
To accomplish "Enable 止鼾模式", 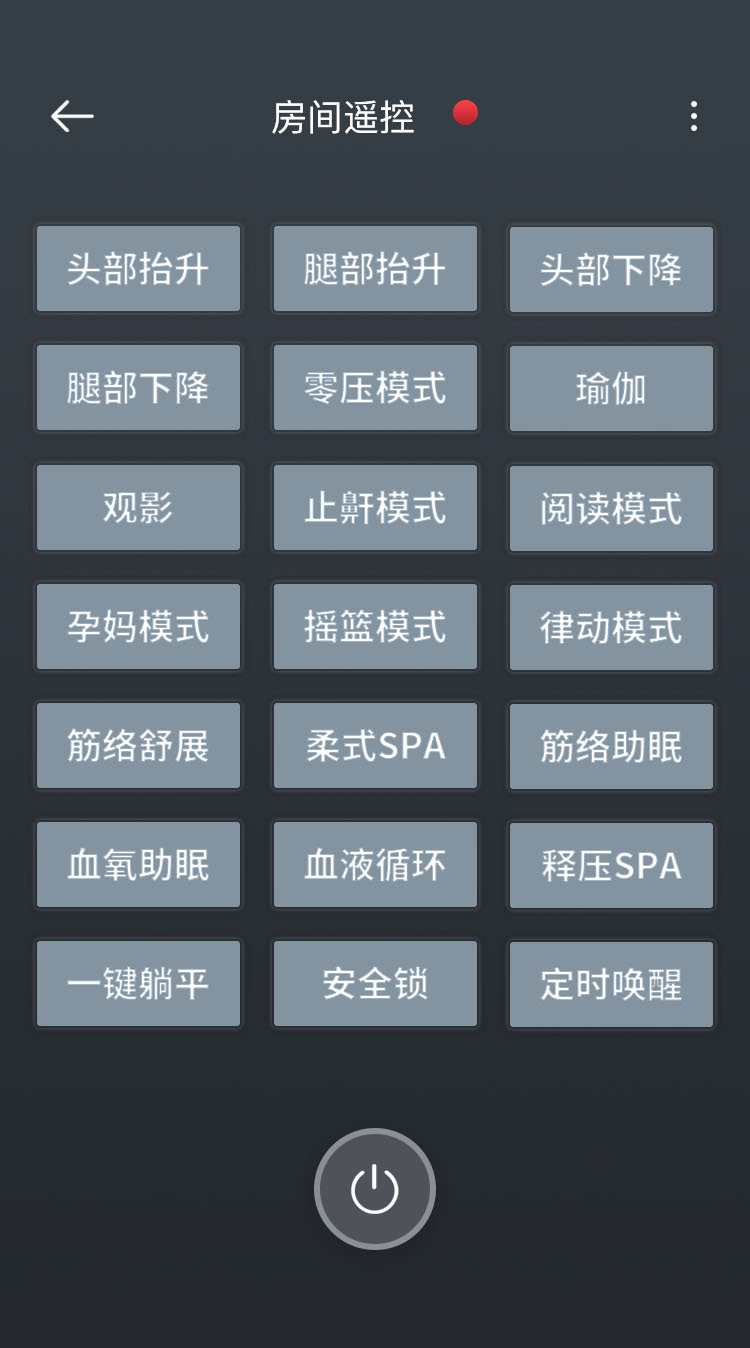I will [x=375, y=507].
